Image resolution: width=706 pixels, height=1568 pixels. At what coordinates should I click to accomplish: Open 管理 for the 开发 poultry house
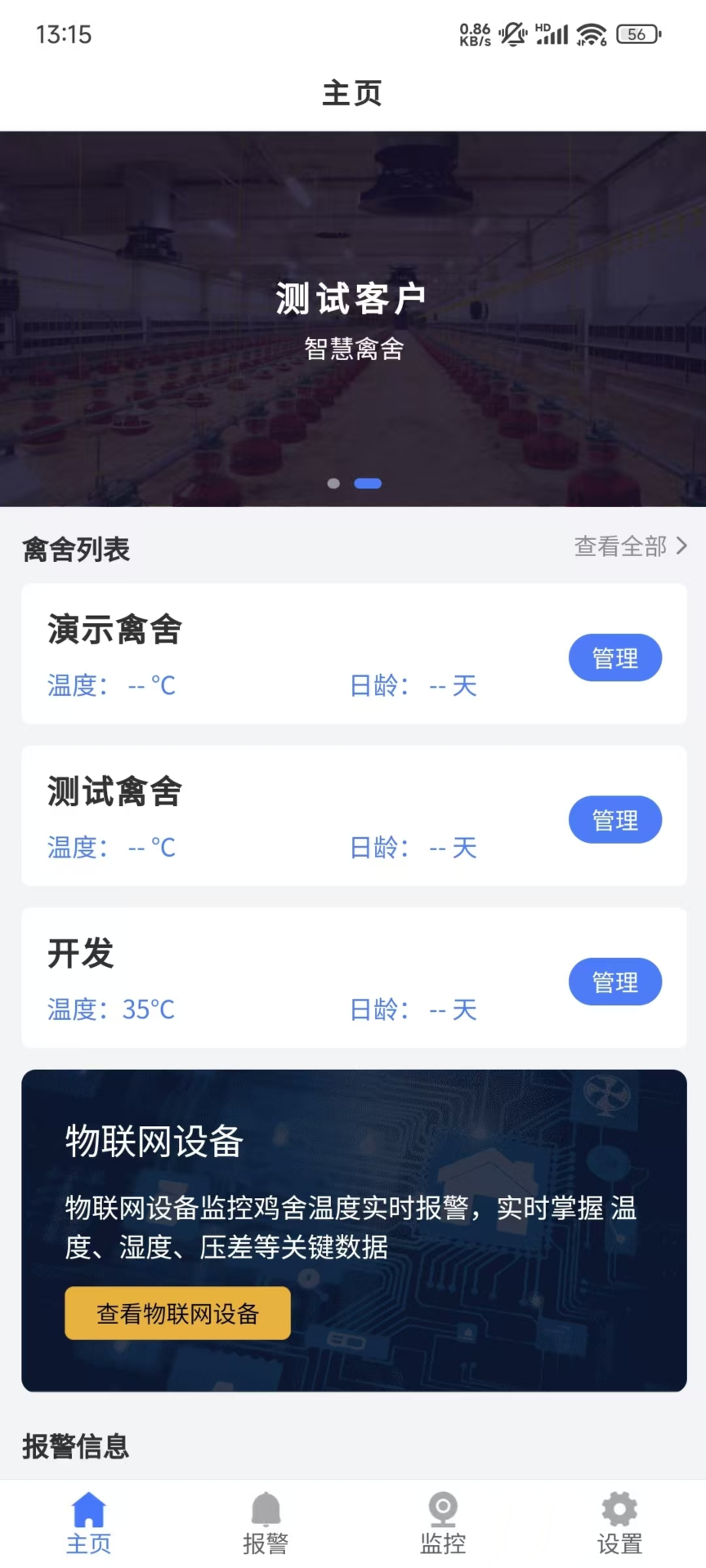[614, 982]
